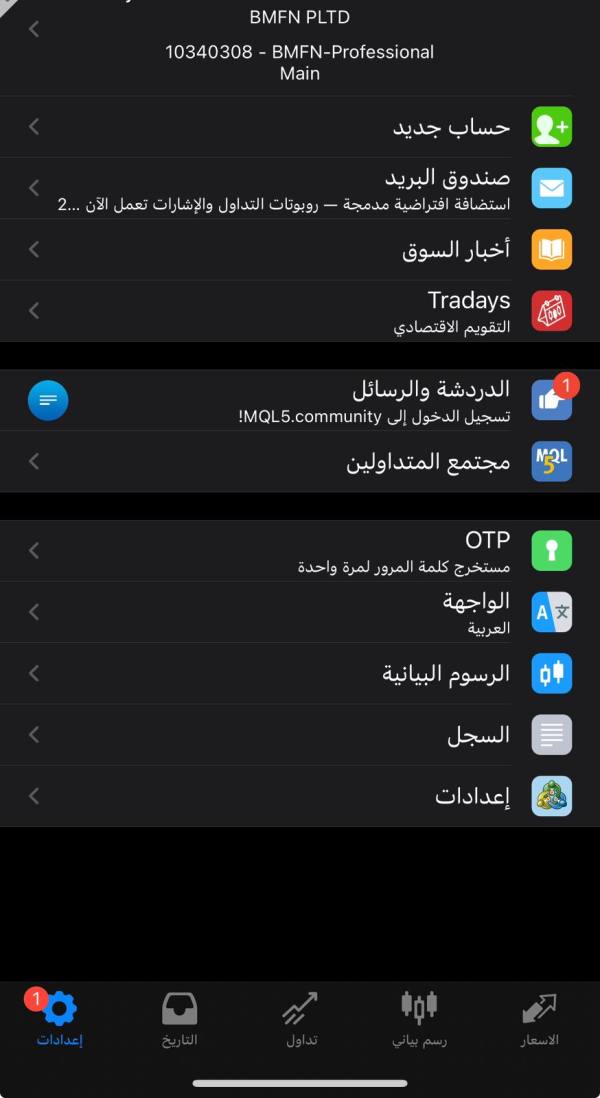600x1098 pixels.
Task: Open حساب جديد to add an account
Action: click(x=300, y=127)
